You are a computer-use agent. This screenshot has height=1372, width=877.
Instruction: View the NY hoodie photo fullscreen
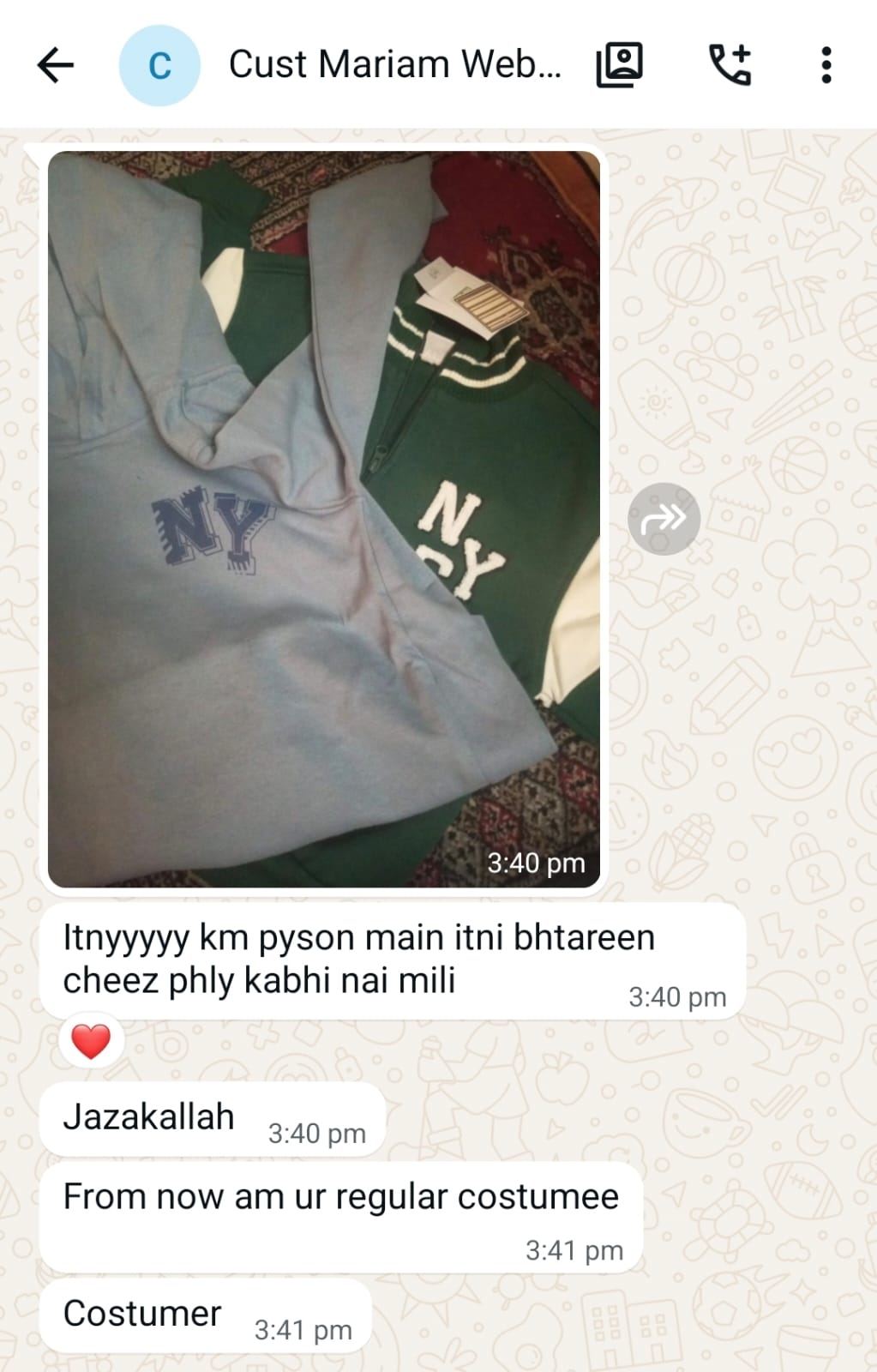pyautogui.click(x=324, y=519)
